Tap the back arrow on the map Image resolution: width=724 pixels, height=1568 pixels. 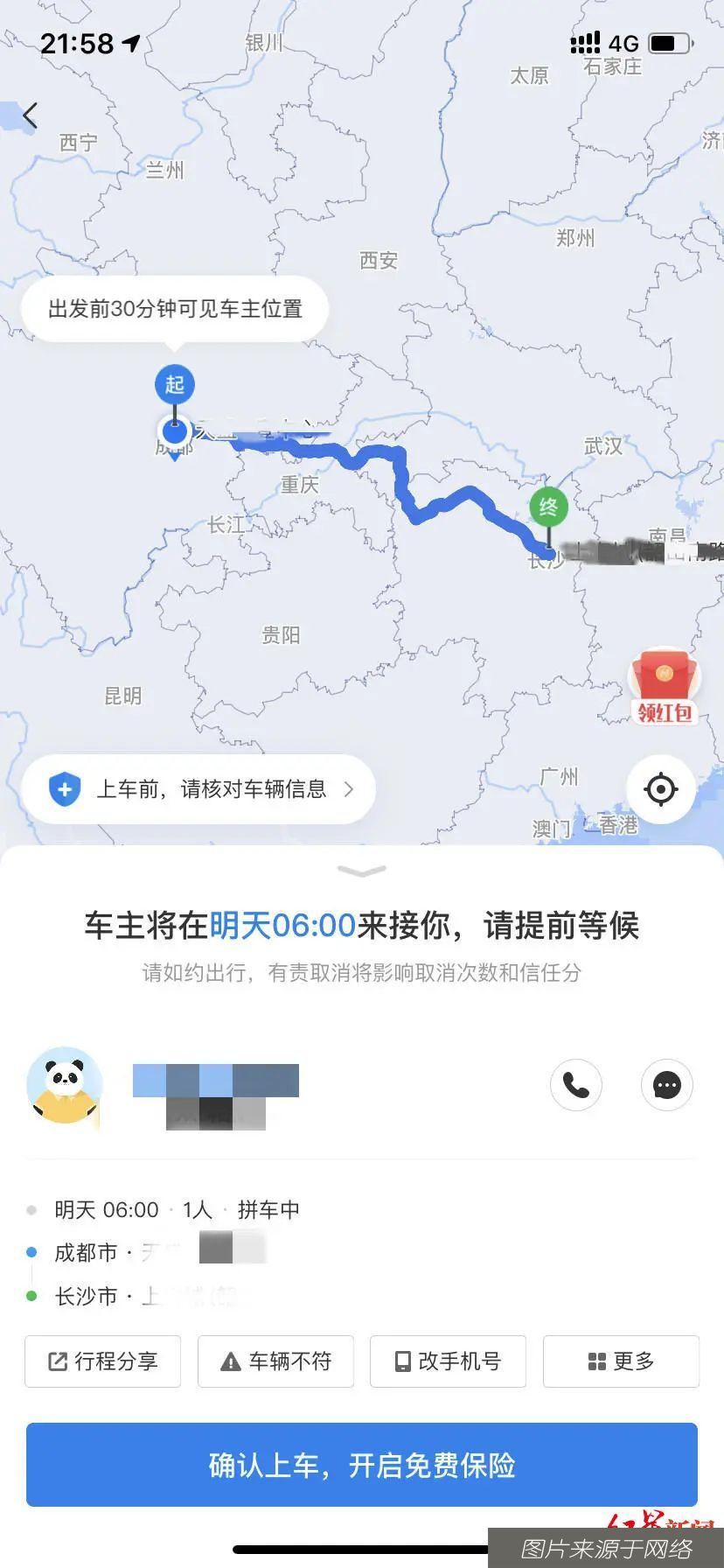tap(31, 115)
